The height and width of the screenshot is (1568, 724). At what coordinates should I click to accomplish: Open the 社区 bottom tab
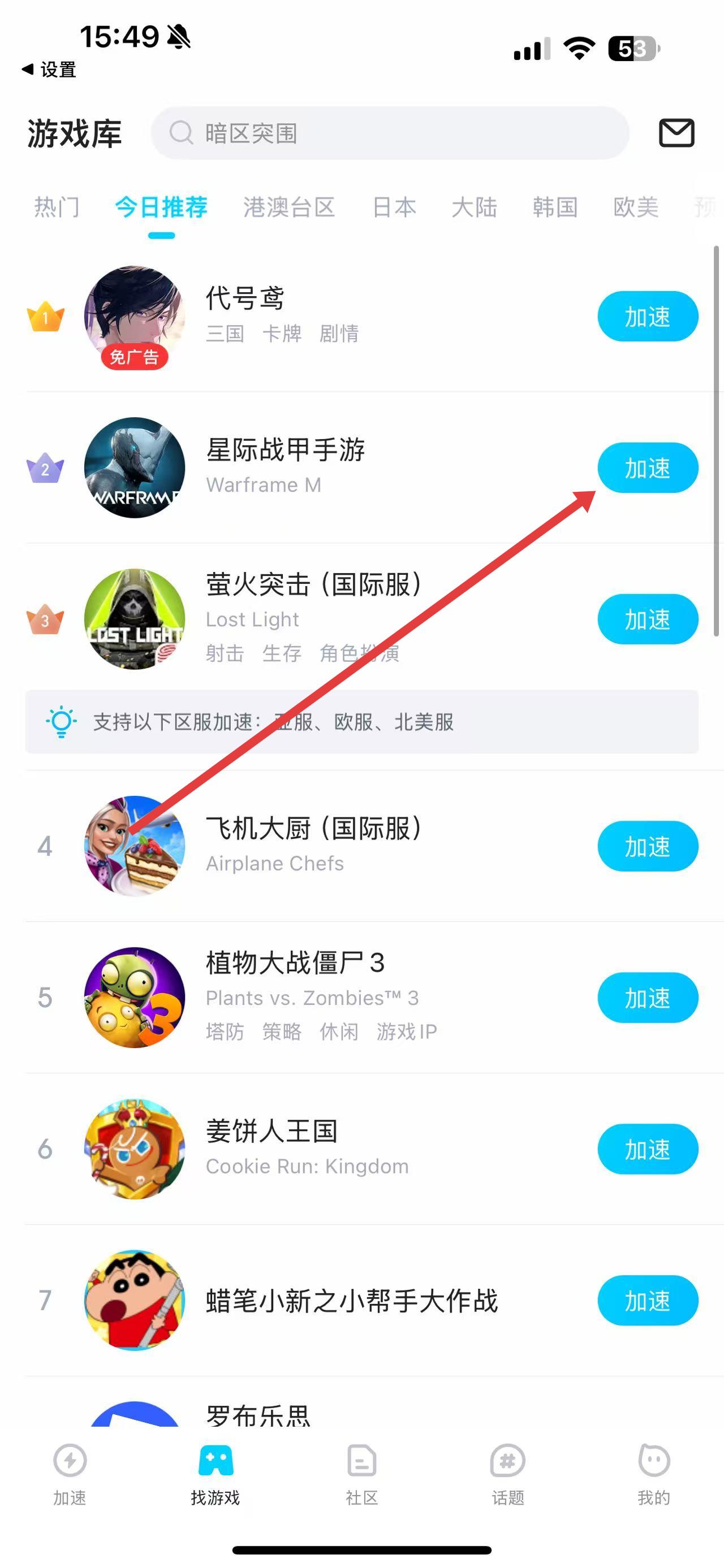tap(361, 1472)
